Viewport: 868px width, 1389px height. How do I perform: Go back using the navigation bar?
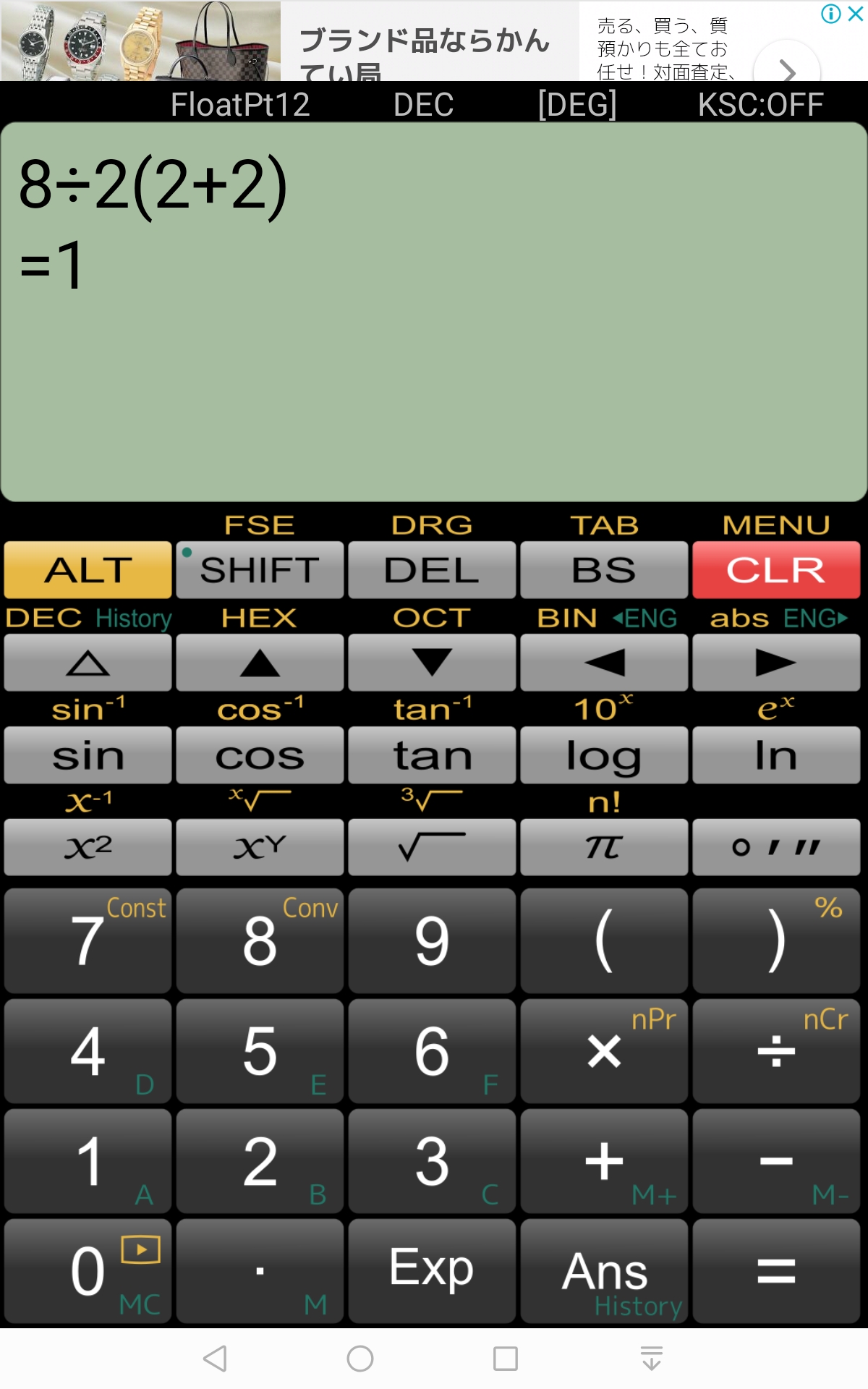[x=216, y=1358]
